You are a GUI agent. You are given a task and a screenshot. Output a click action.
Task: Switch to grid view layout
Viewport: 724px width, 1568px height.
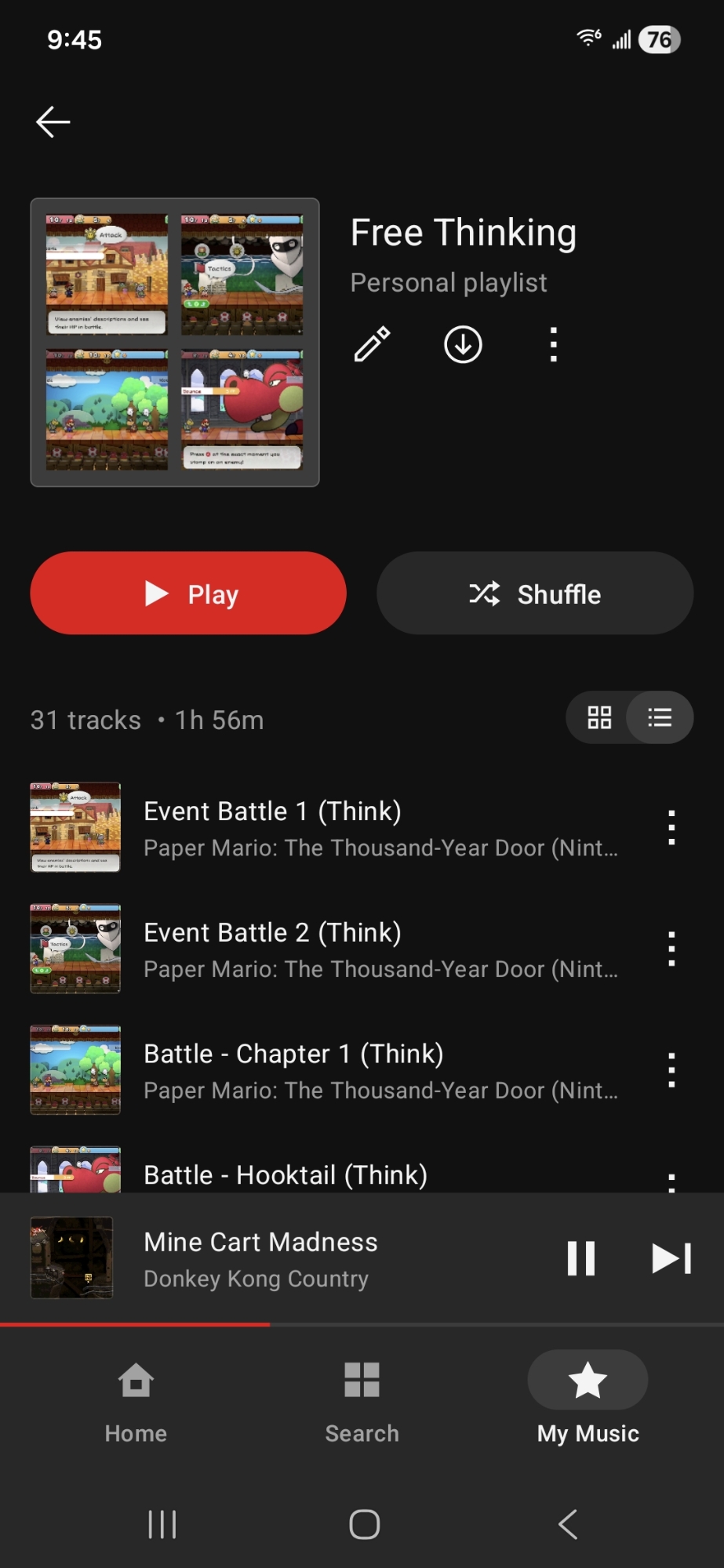coord(599,717)
